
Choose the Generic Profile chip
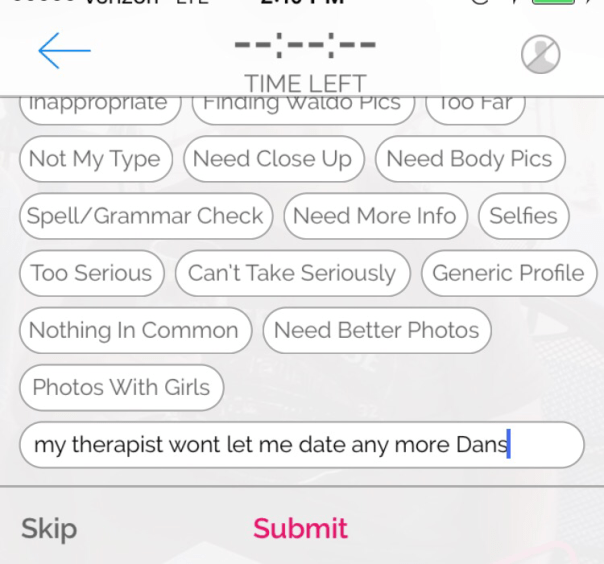pyautogui.click(x=508, y=273)
